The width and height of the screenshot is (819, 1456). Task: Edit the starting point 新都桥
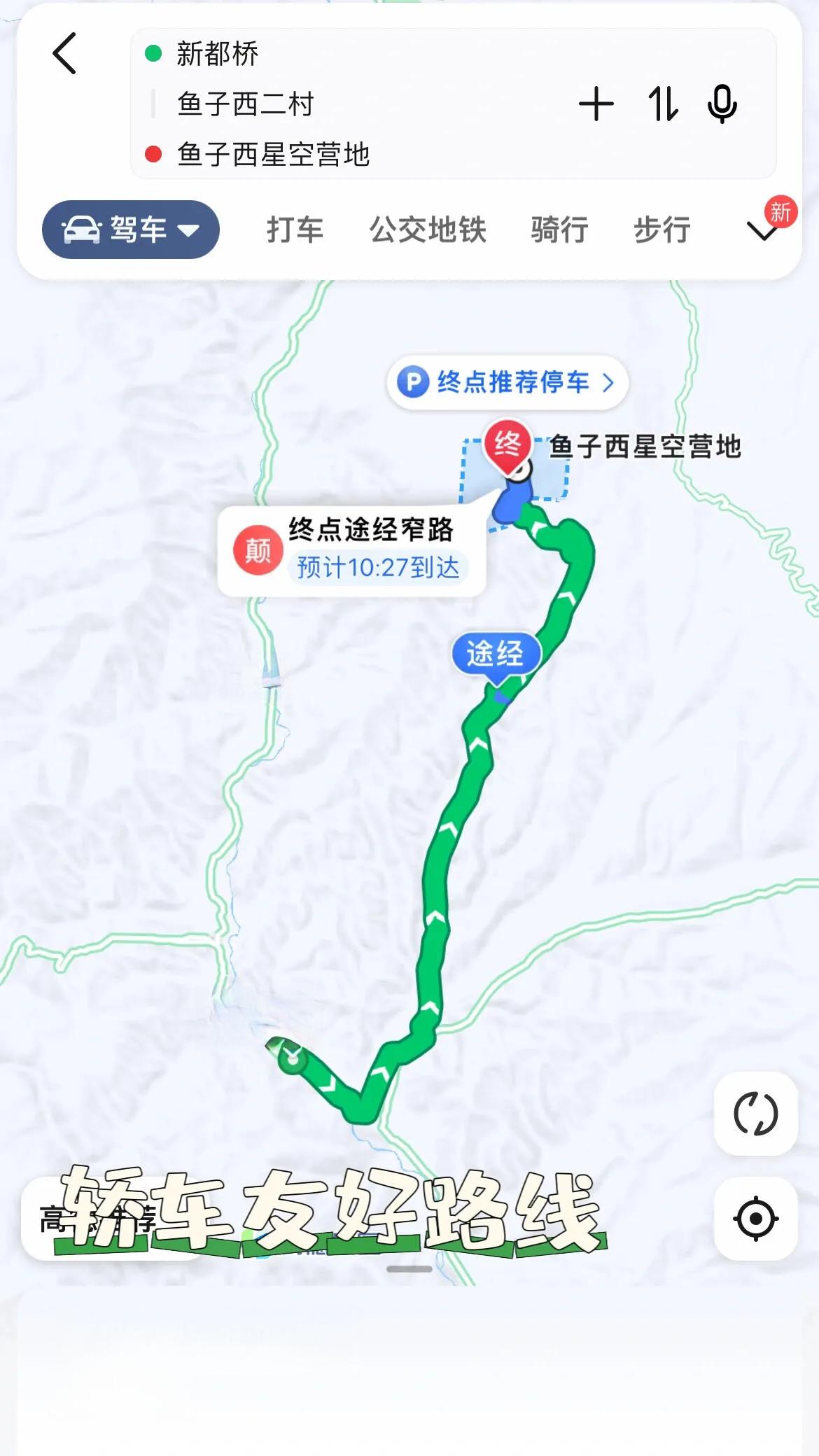pos(217,54)
